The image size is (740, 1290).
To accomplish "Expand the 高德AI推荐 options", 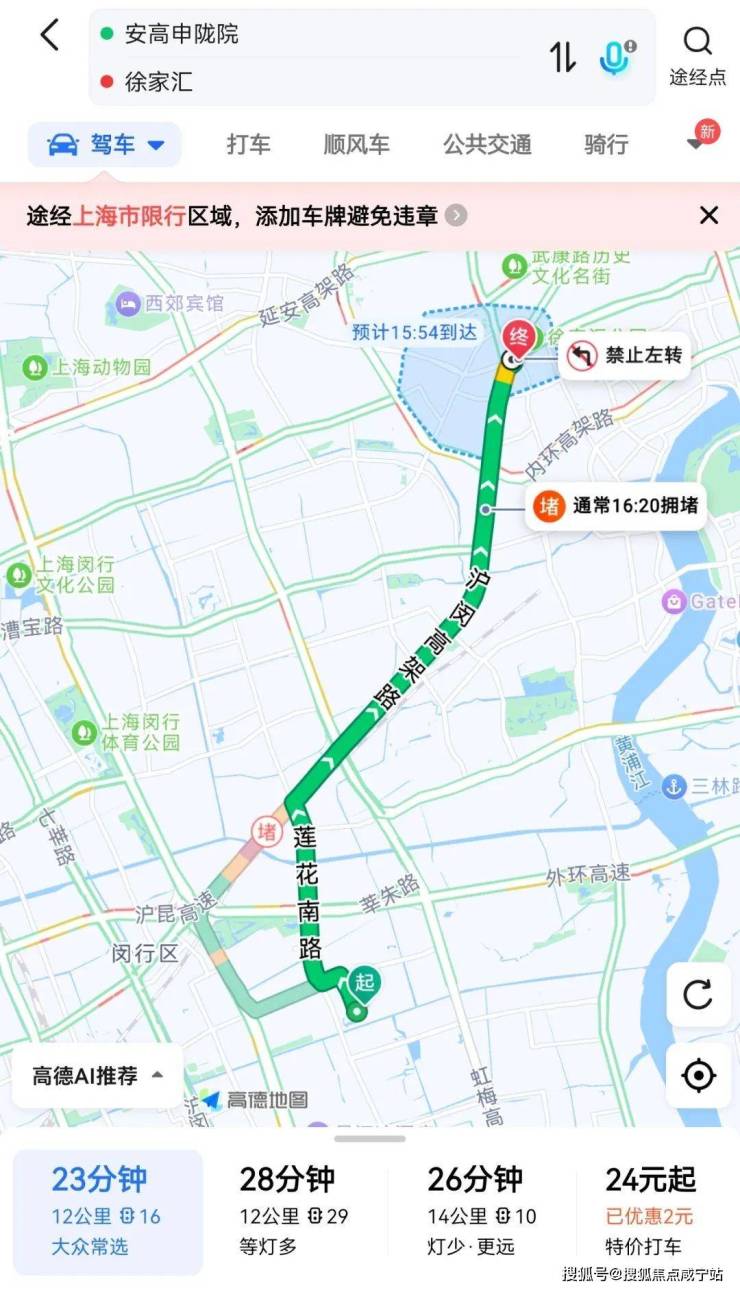I will pos(97,1076).
